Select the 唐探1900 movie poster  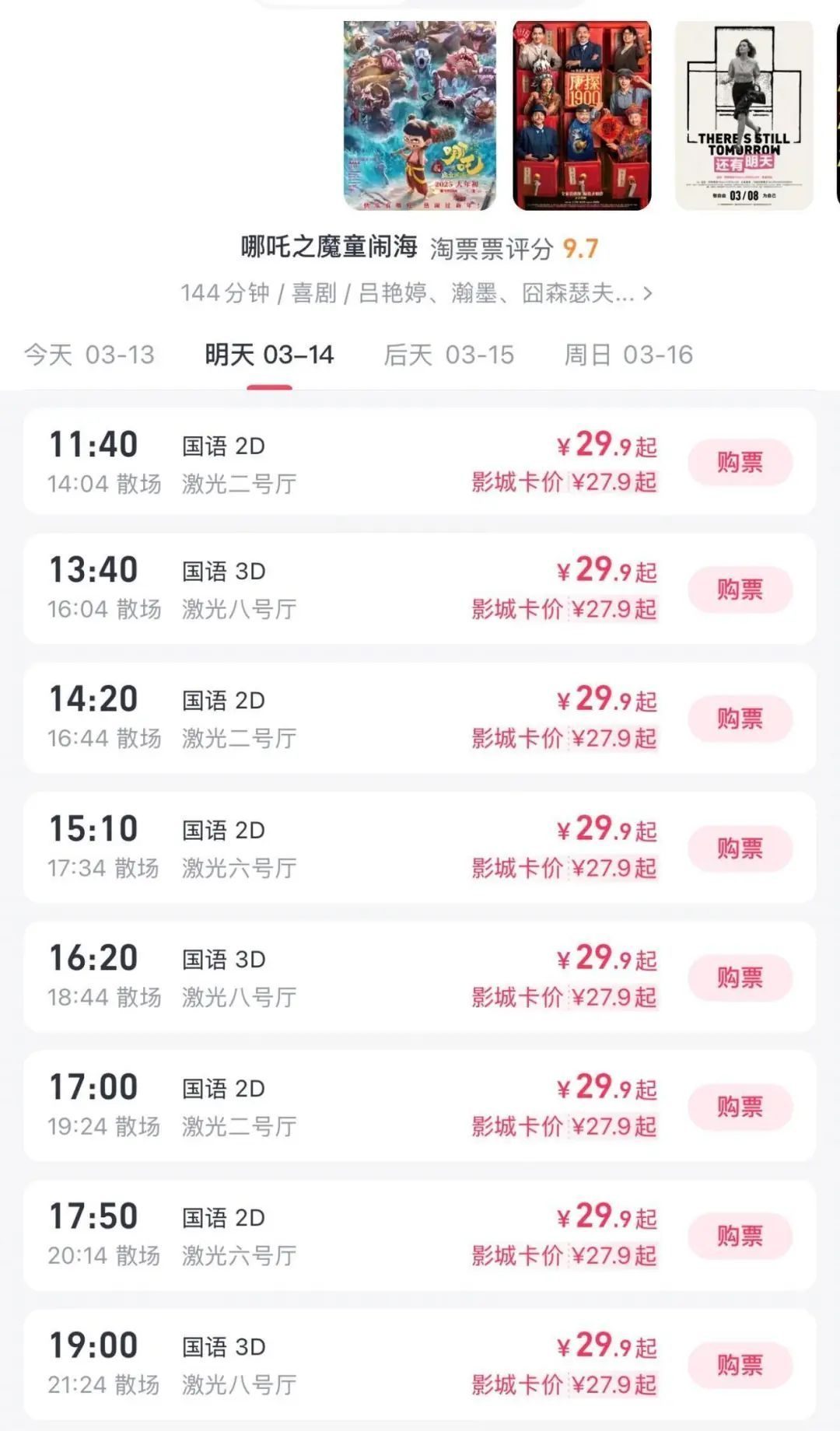pyautogui.click(x=582, y=115)
